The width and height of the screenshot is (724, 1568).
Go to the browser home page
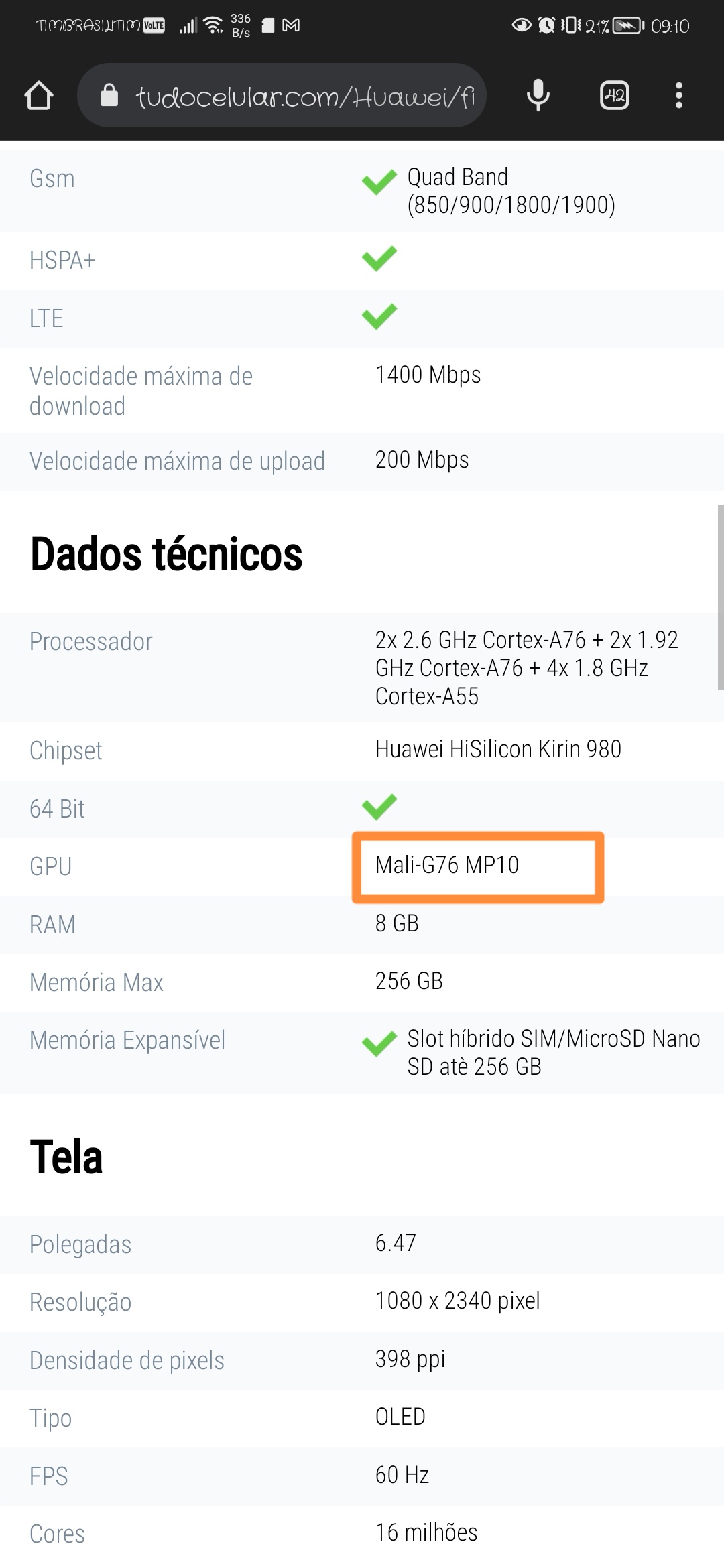pyautogui.click(x=39, y=95)
